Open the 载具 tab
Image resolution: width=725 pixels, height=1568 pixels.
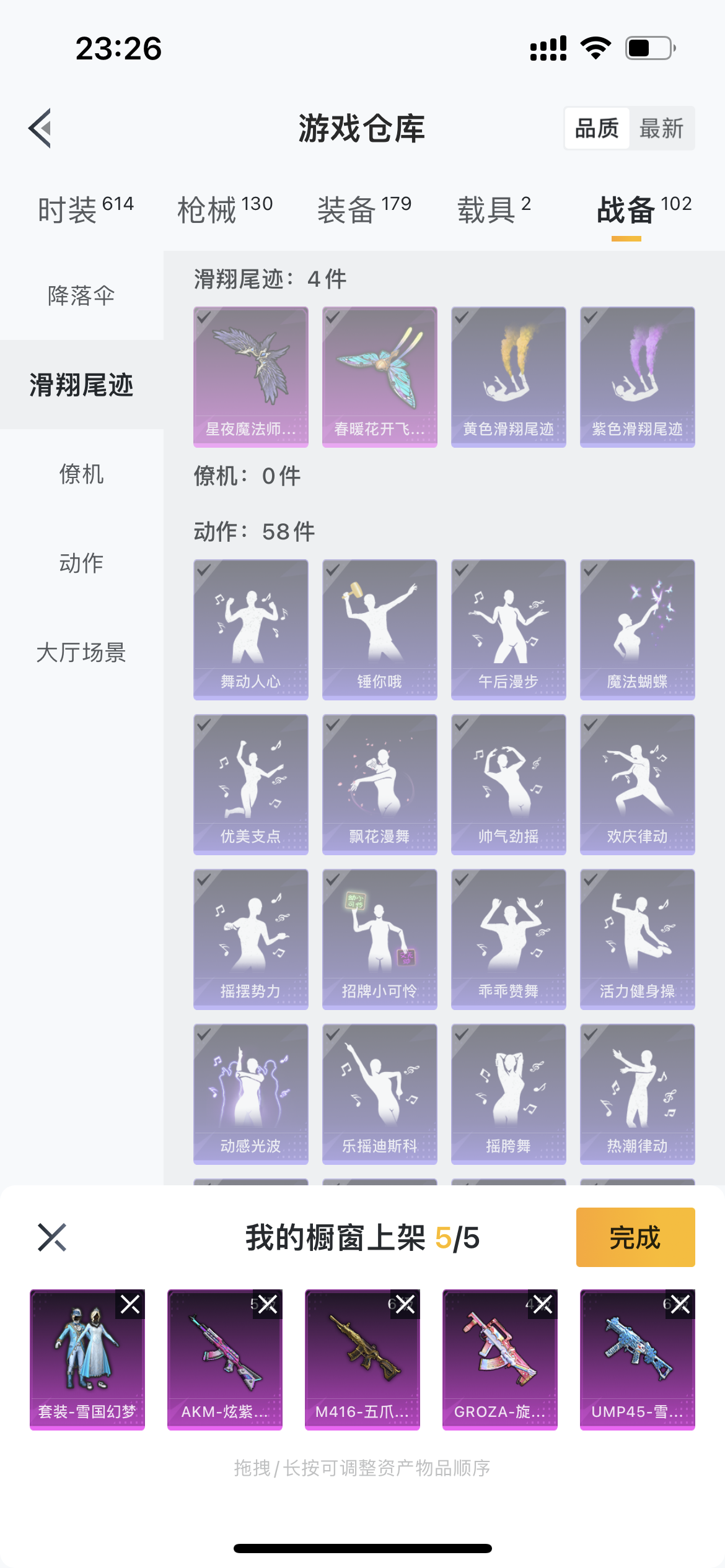coord(494,209)
